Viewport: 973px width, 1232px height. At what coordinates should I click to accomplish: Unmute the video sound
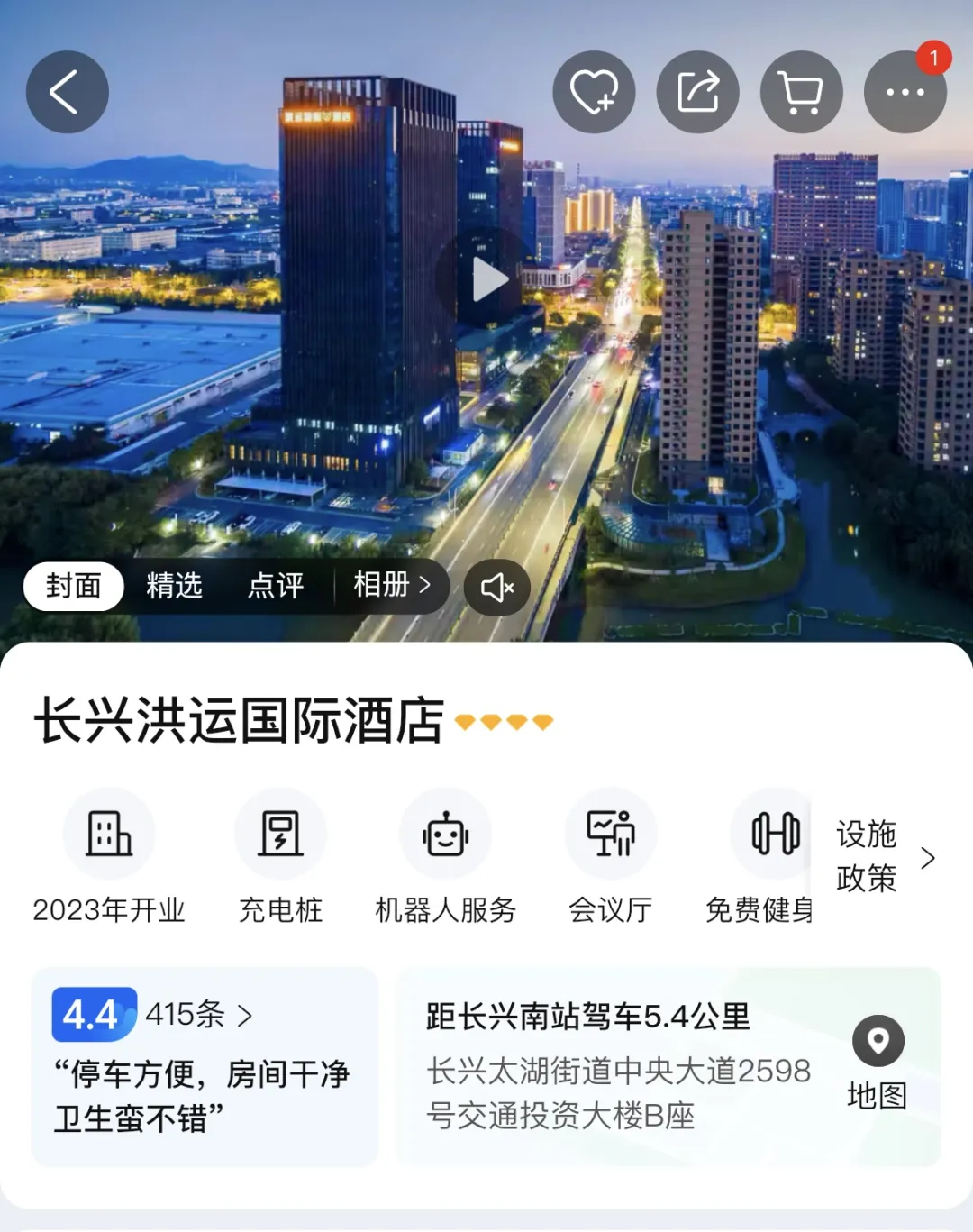497,588
